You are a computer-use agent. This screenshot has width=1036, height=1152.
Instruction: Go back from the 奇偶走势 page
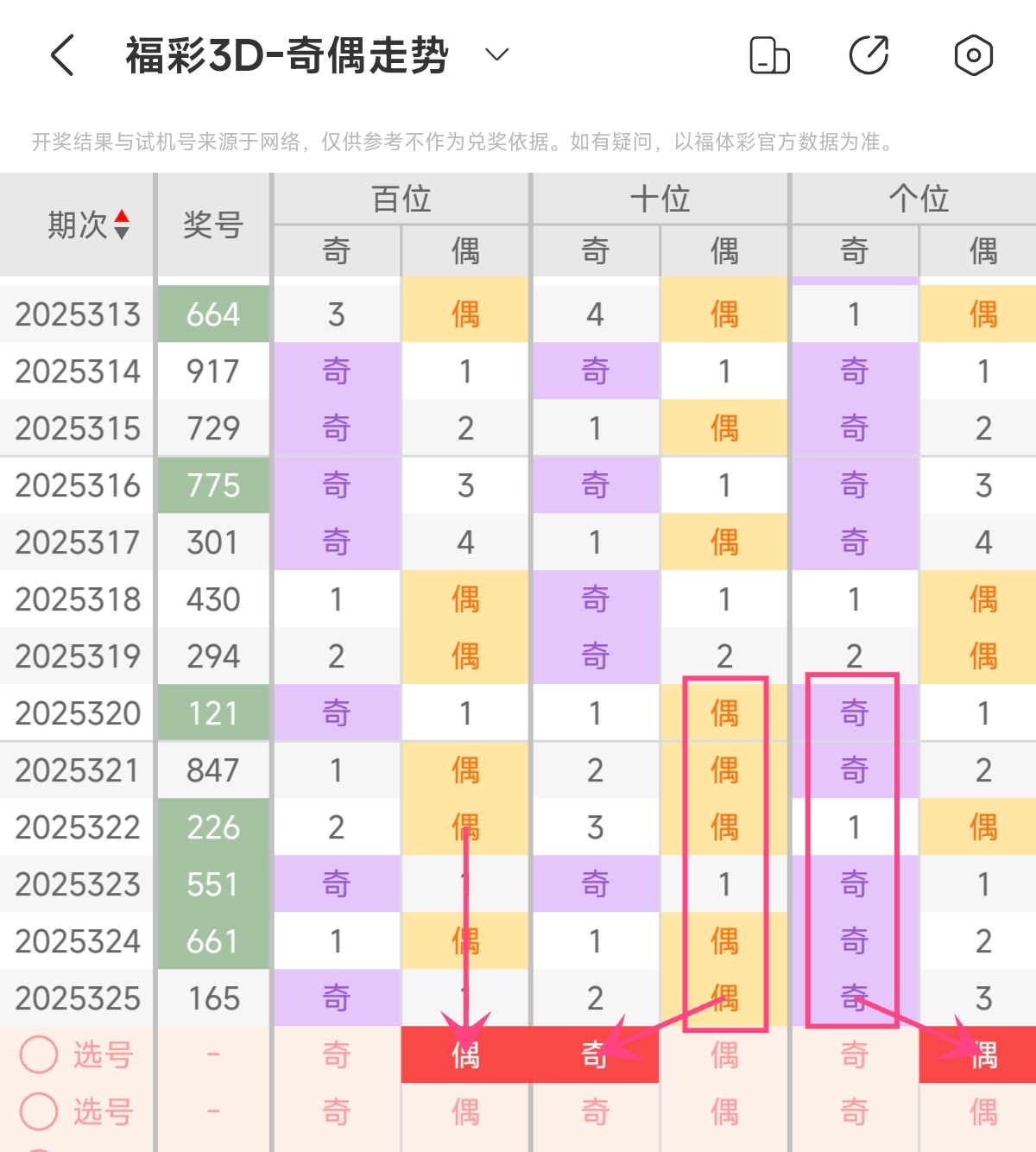(62, 55)
